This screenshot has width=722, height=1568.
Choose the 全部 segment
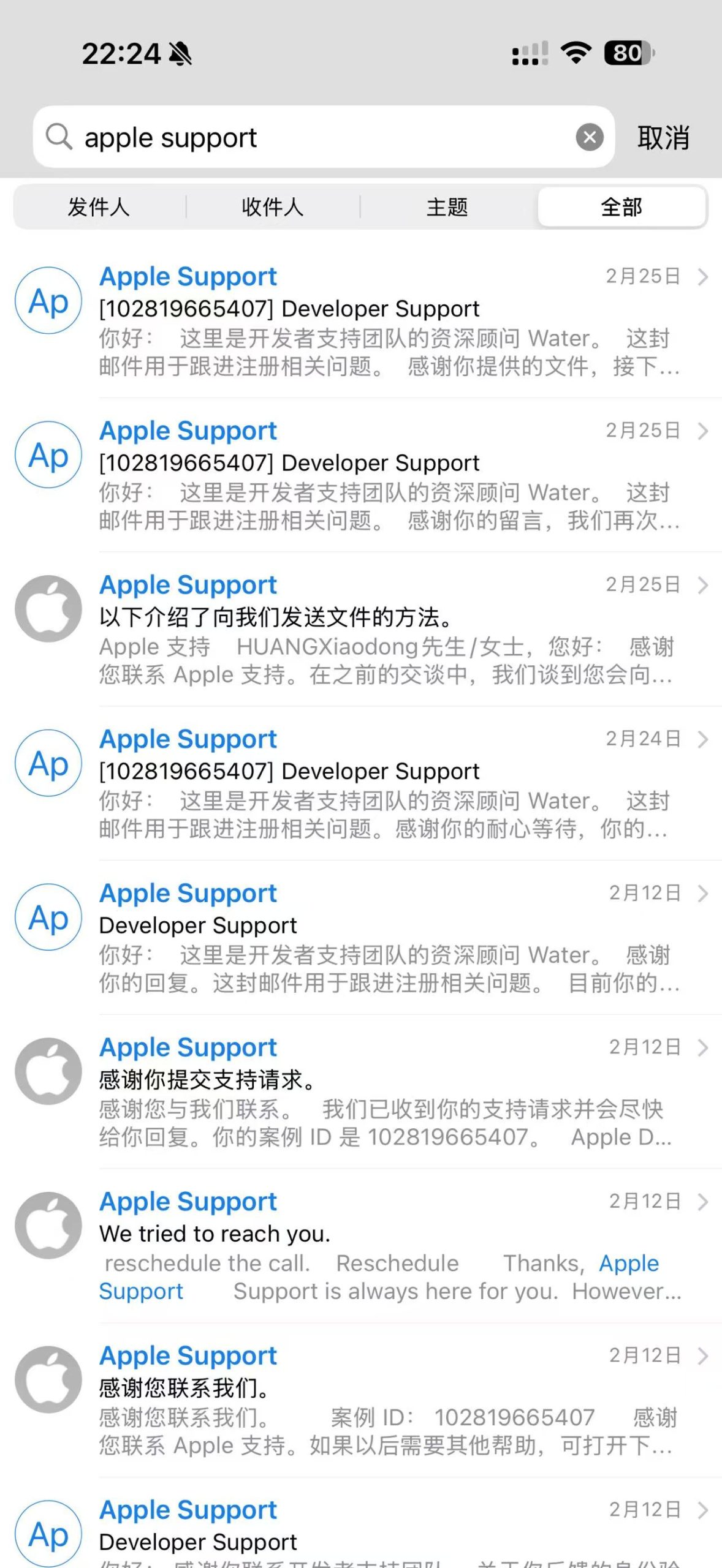tap(621, 207)
